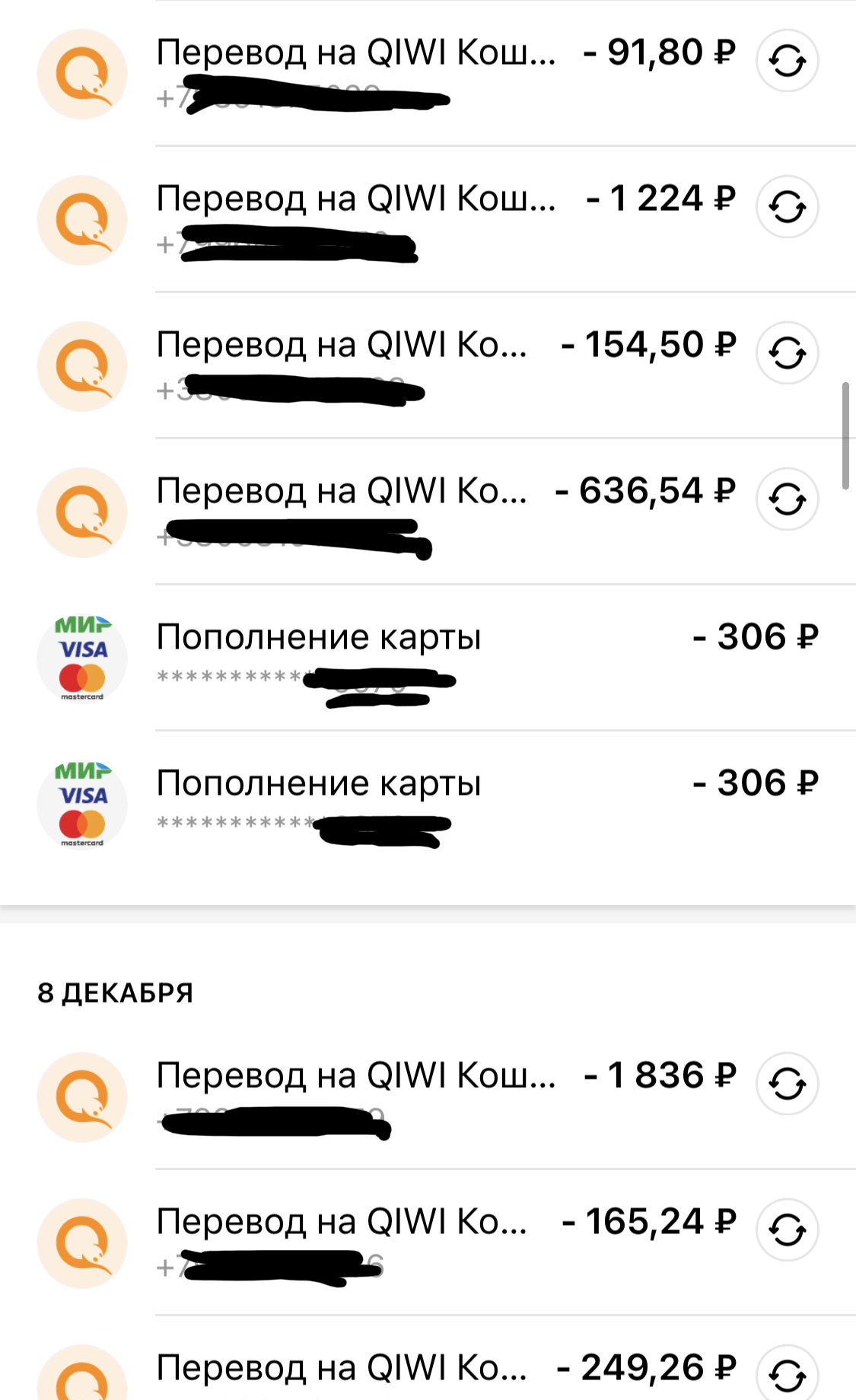
Task: Repeat the 636,54 ₽ QIWI transfer
Action: point(787,499)
